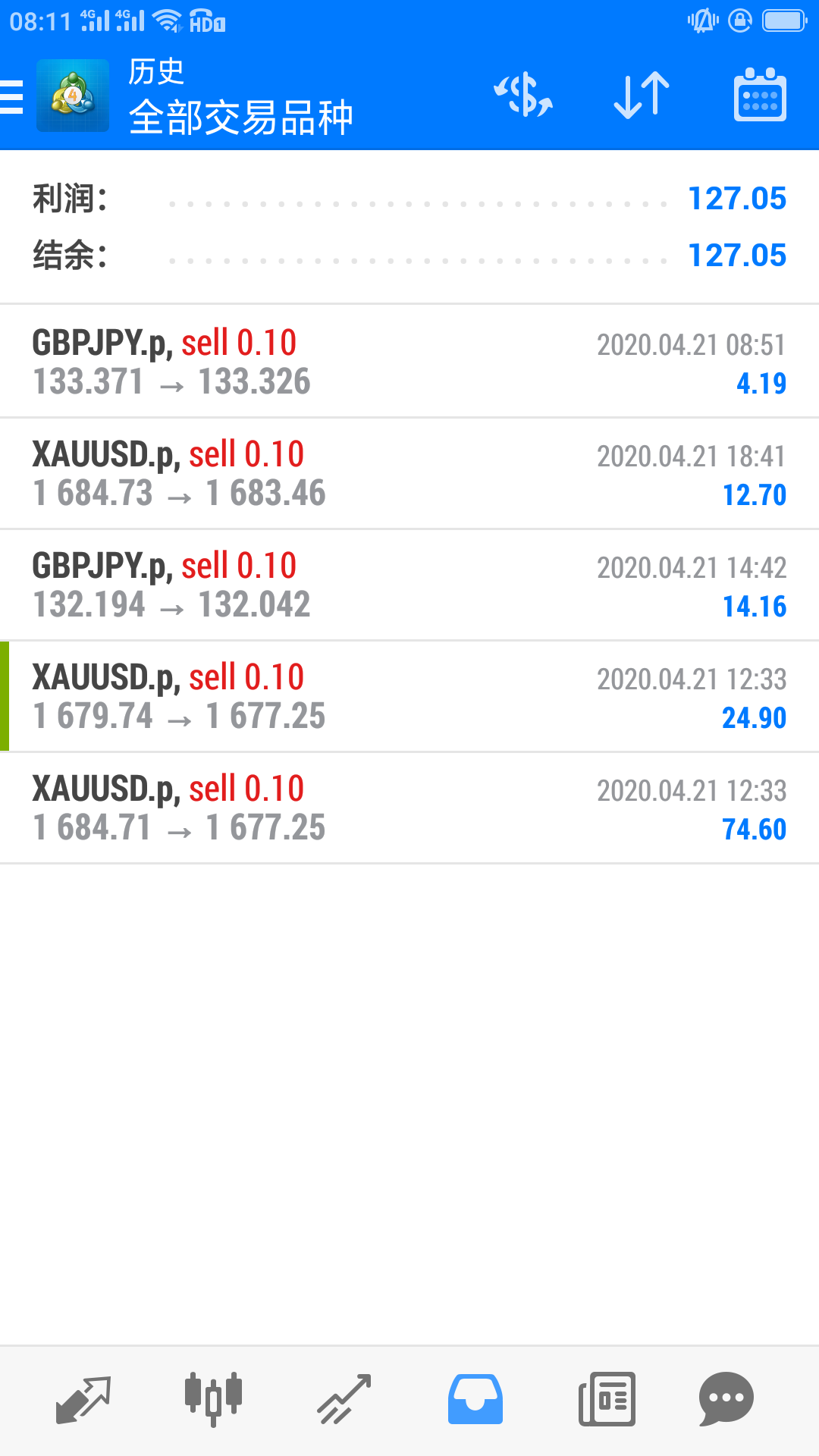This screenshot has width=819, height=1456.
Task: Switch to the News tab
Action: pyautogui.click(x=607, y=1399)
